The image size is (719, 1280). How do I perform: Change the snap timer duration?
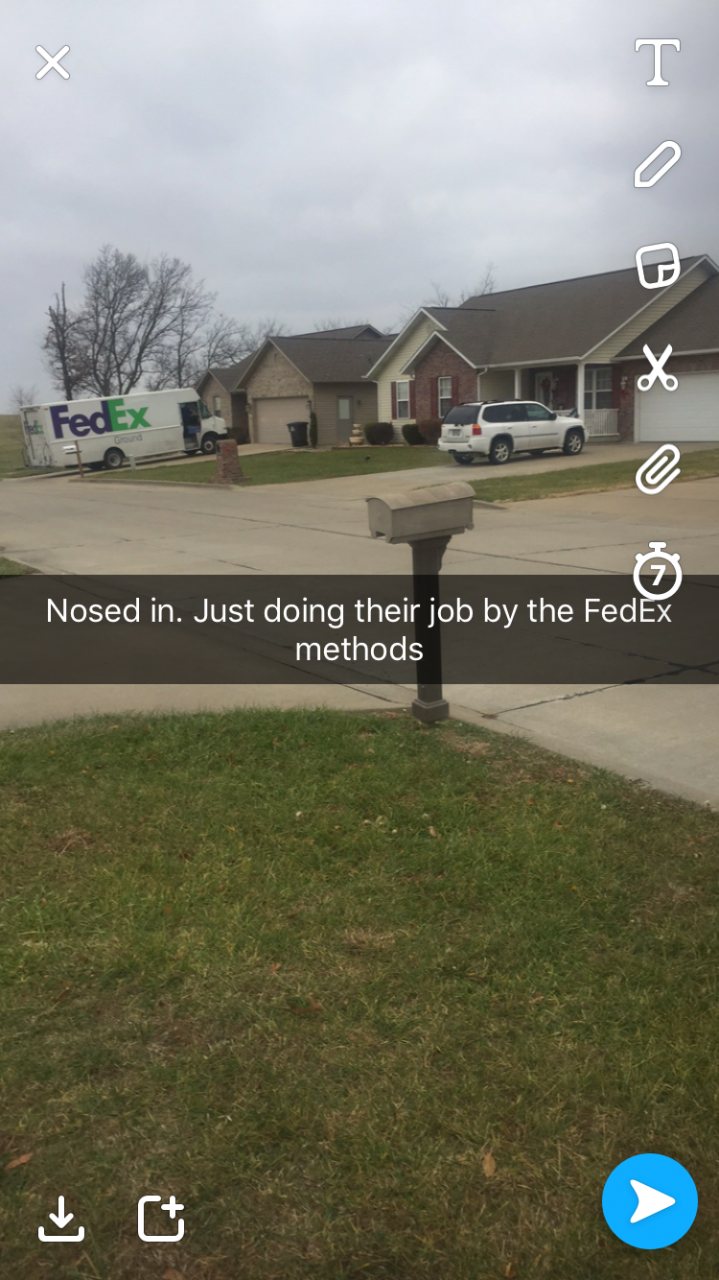(657, 571)
